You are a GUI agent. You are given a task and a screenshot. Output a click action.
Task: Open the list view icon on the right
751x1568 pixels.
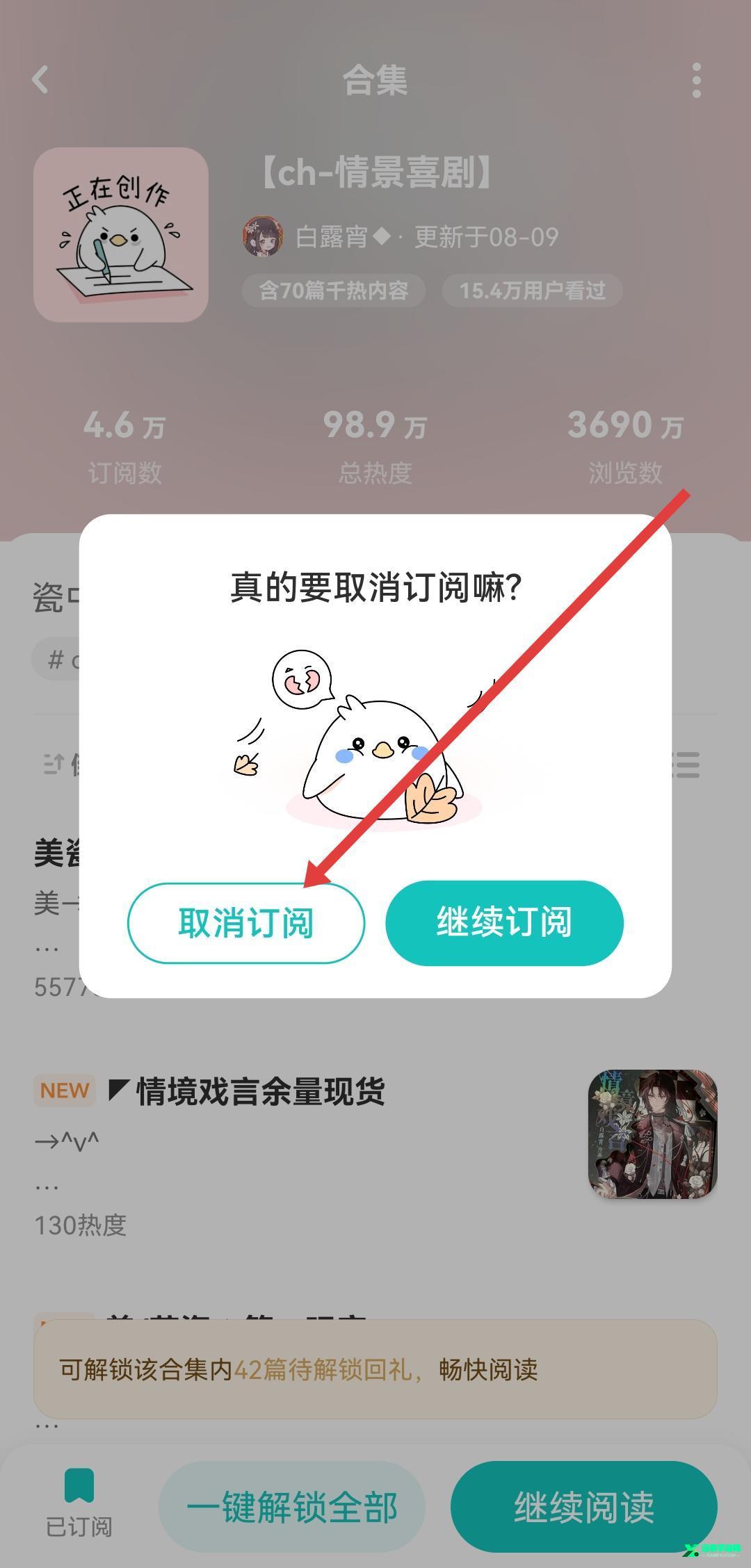[685, 765]
